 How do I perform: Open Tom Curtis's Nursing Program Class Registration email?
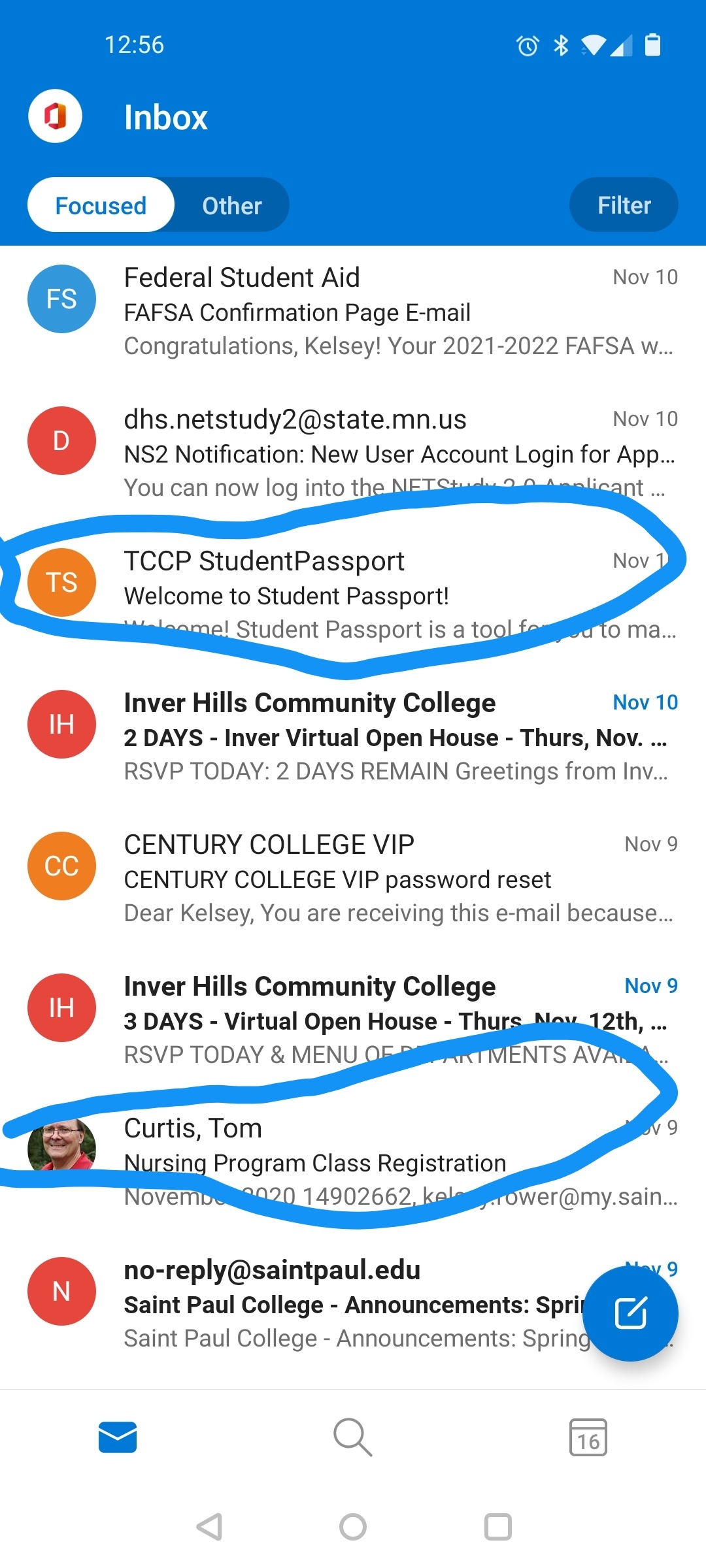pyautogui.click(x=353, y=1162)
